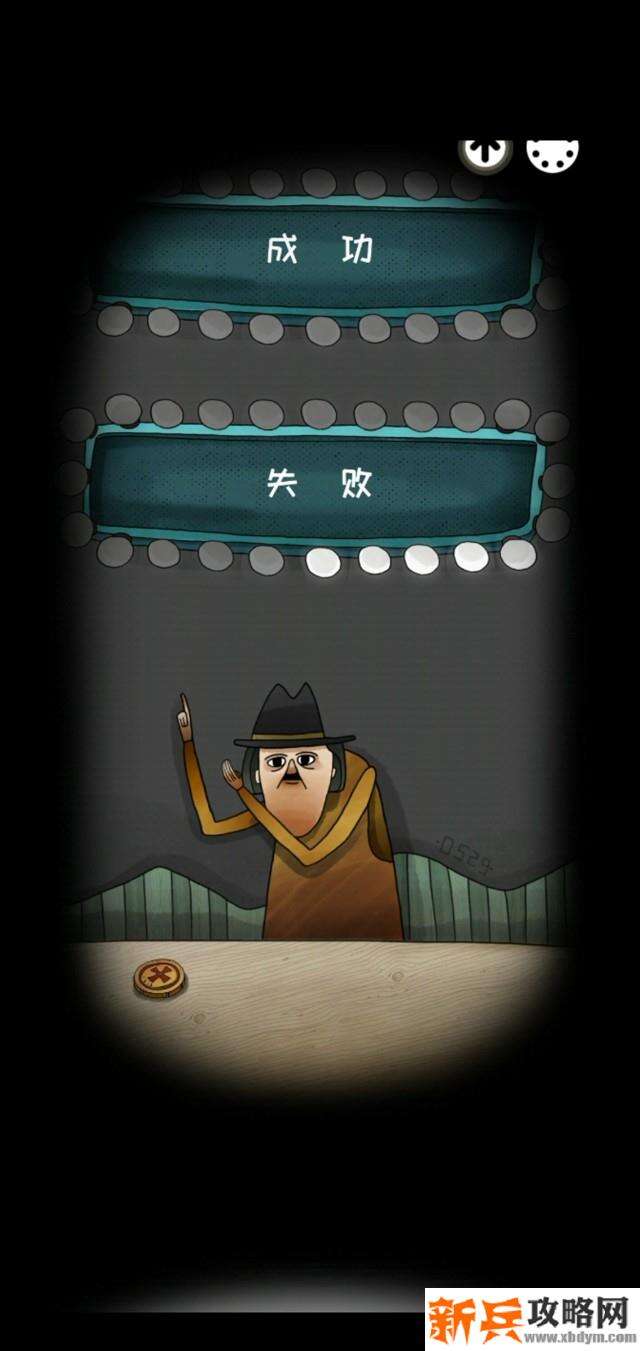Tap the round arrow icon at the top
Screen dimensions: 640x1351
coord(486,151)
